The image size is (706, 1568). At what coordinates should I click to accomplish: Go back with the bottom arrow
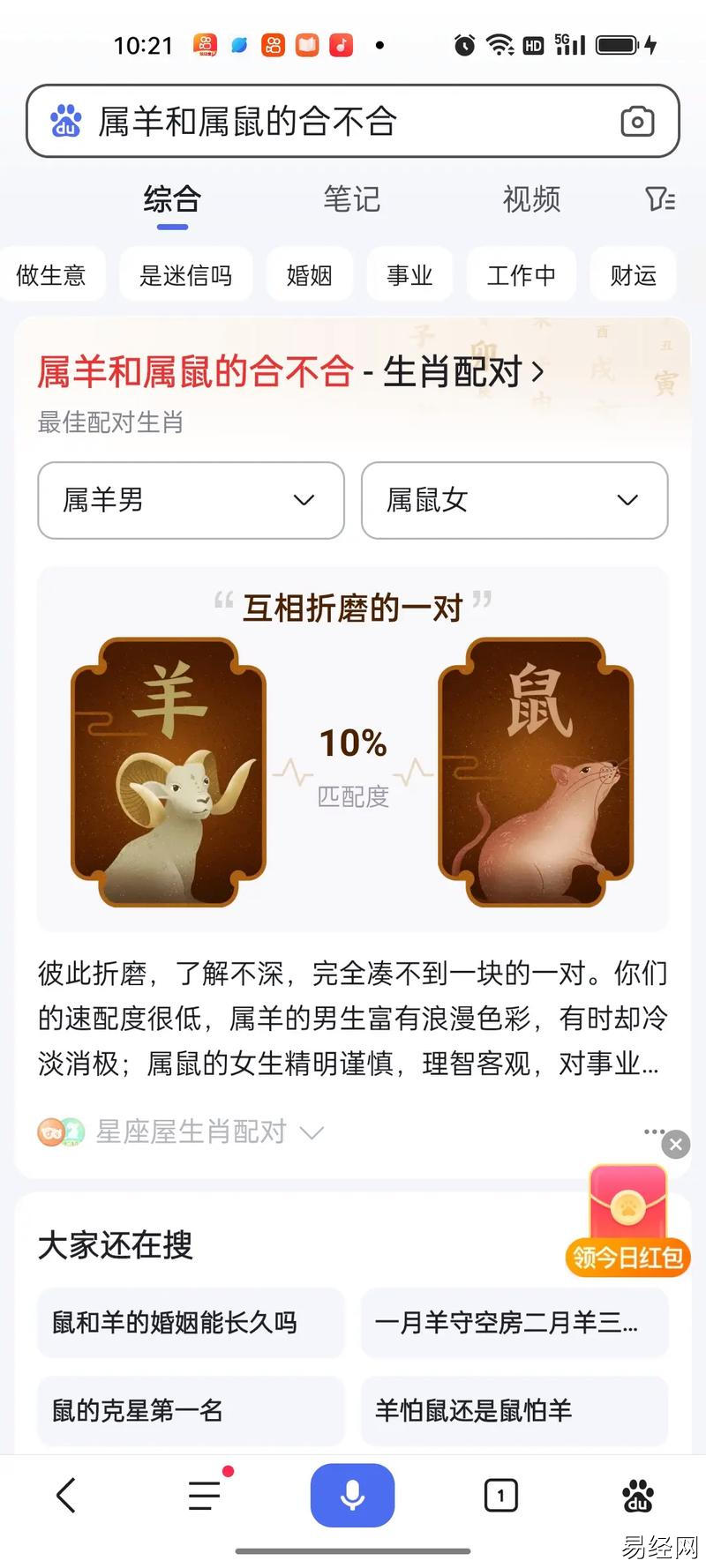coord(66,1495)
